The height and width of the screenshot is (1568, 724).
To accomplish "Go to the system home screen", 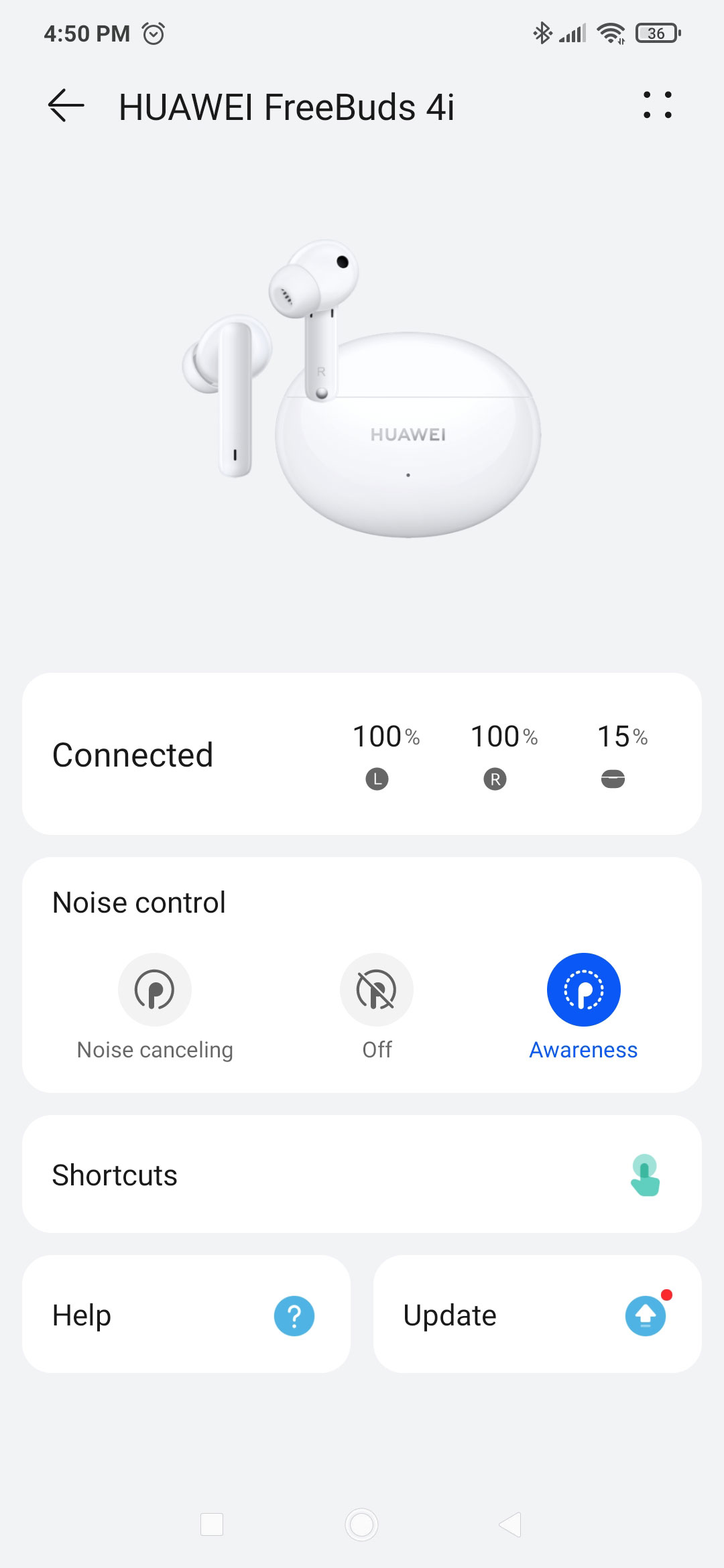I will 362,1524.
